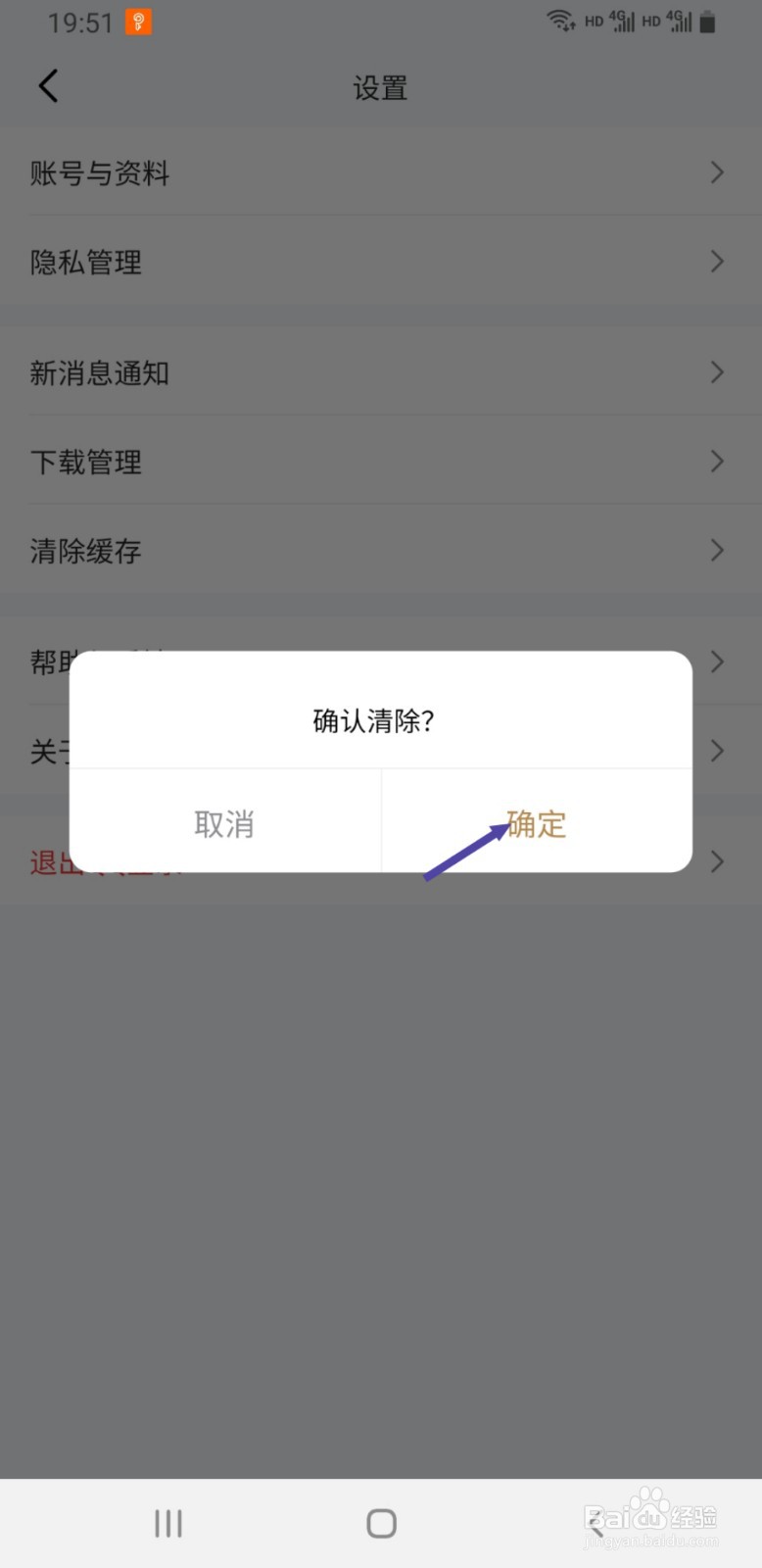Confirm clearing cache by tapping 确定

535,823
